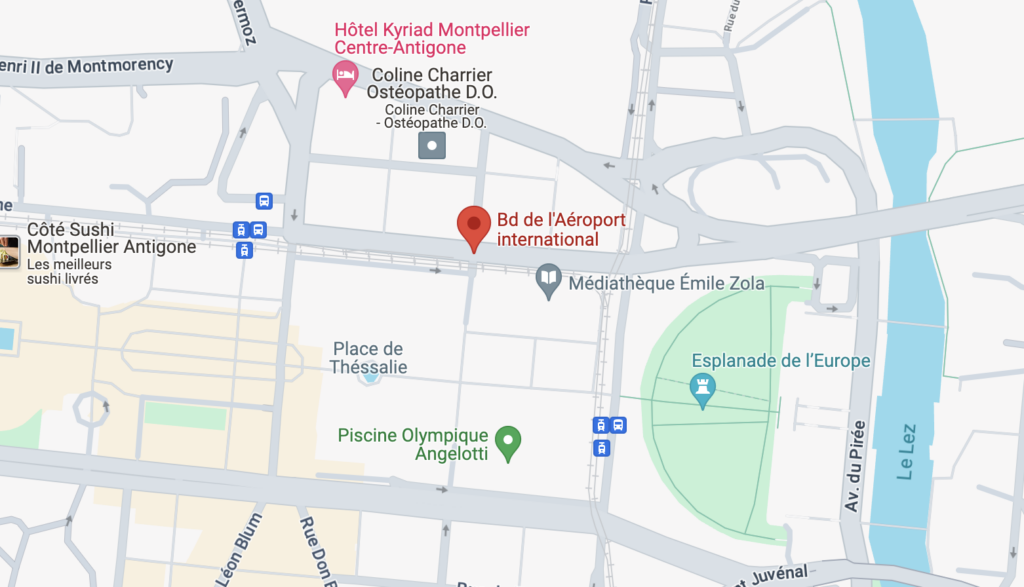The width and height of the screenshot is (1024, 587).
Task: Open Hôtel Kyriad Montpellier Centre-Antigone pin
Action: pyautogui.click(x=345, y=76)
